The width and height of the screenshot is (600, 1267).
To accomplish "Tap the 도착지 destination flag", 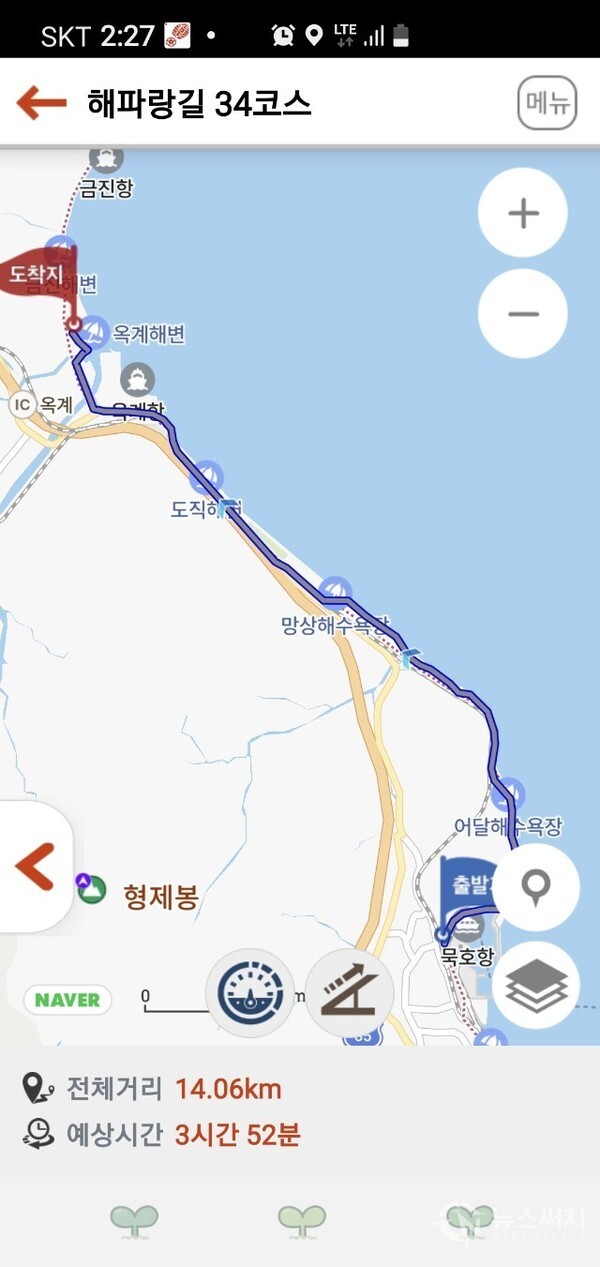I will [x=40, y=275].
